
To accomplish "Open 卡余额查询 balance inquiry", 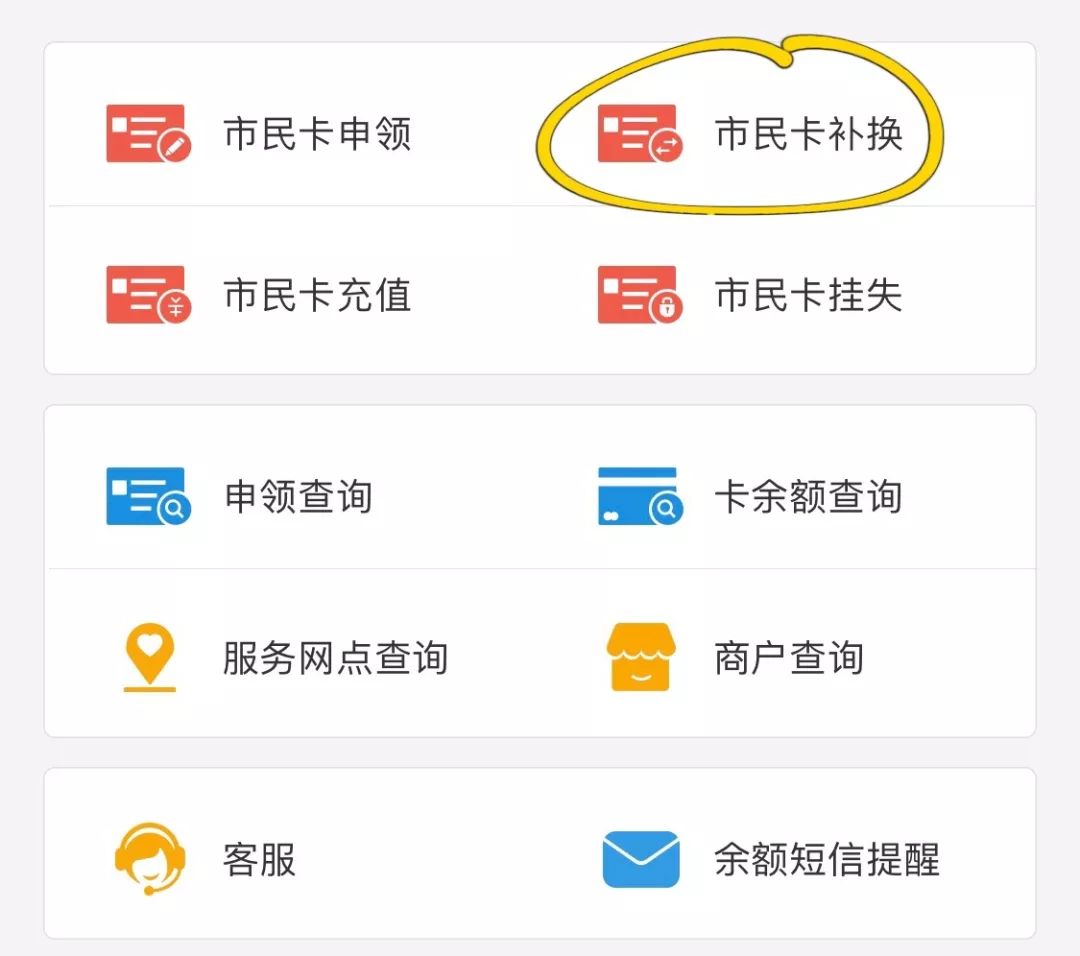I will 750,497.
